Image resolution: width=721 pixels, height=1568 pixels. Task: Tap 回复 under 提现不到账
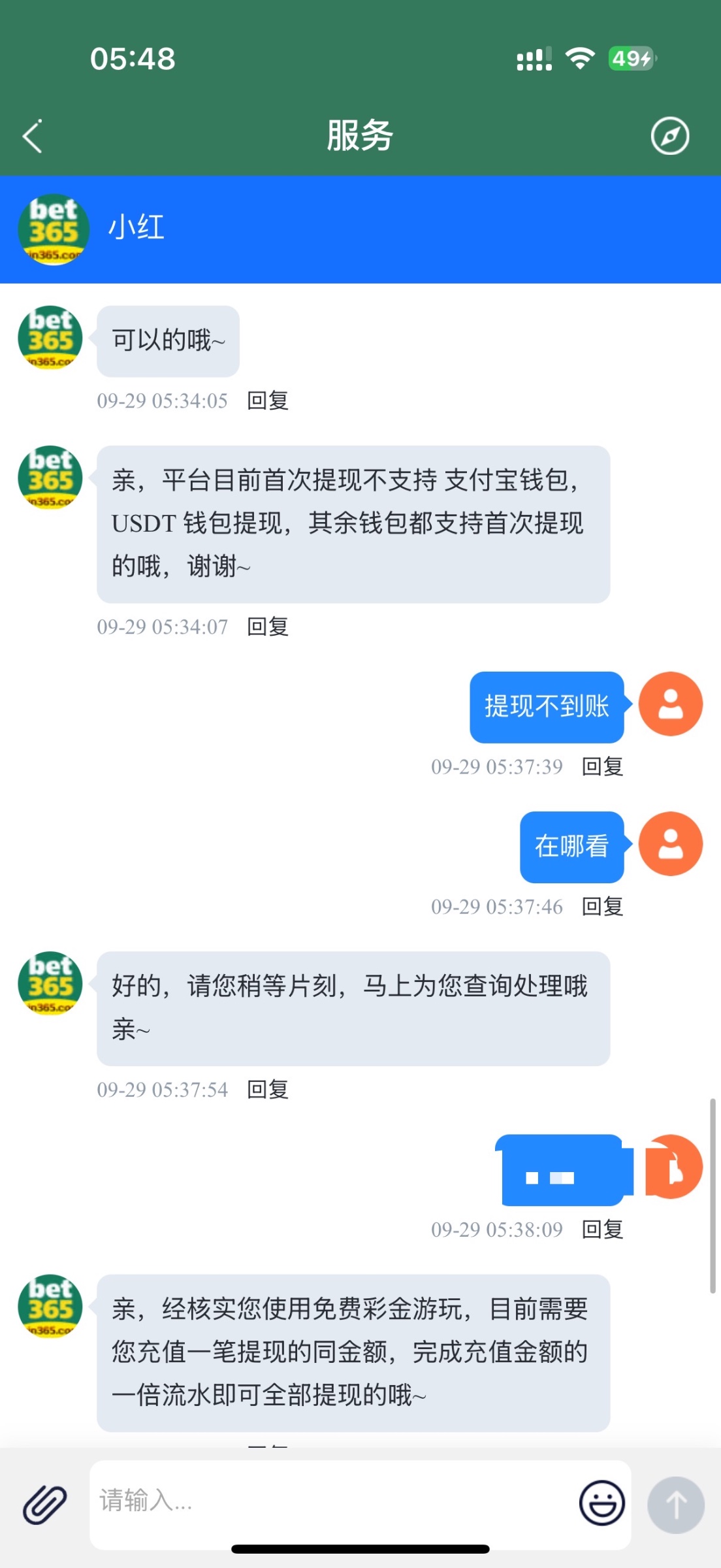point(602,766)
